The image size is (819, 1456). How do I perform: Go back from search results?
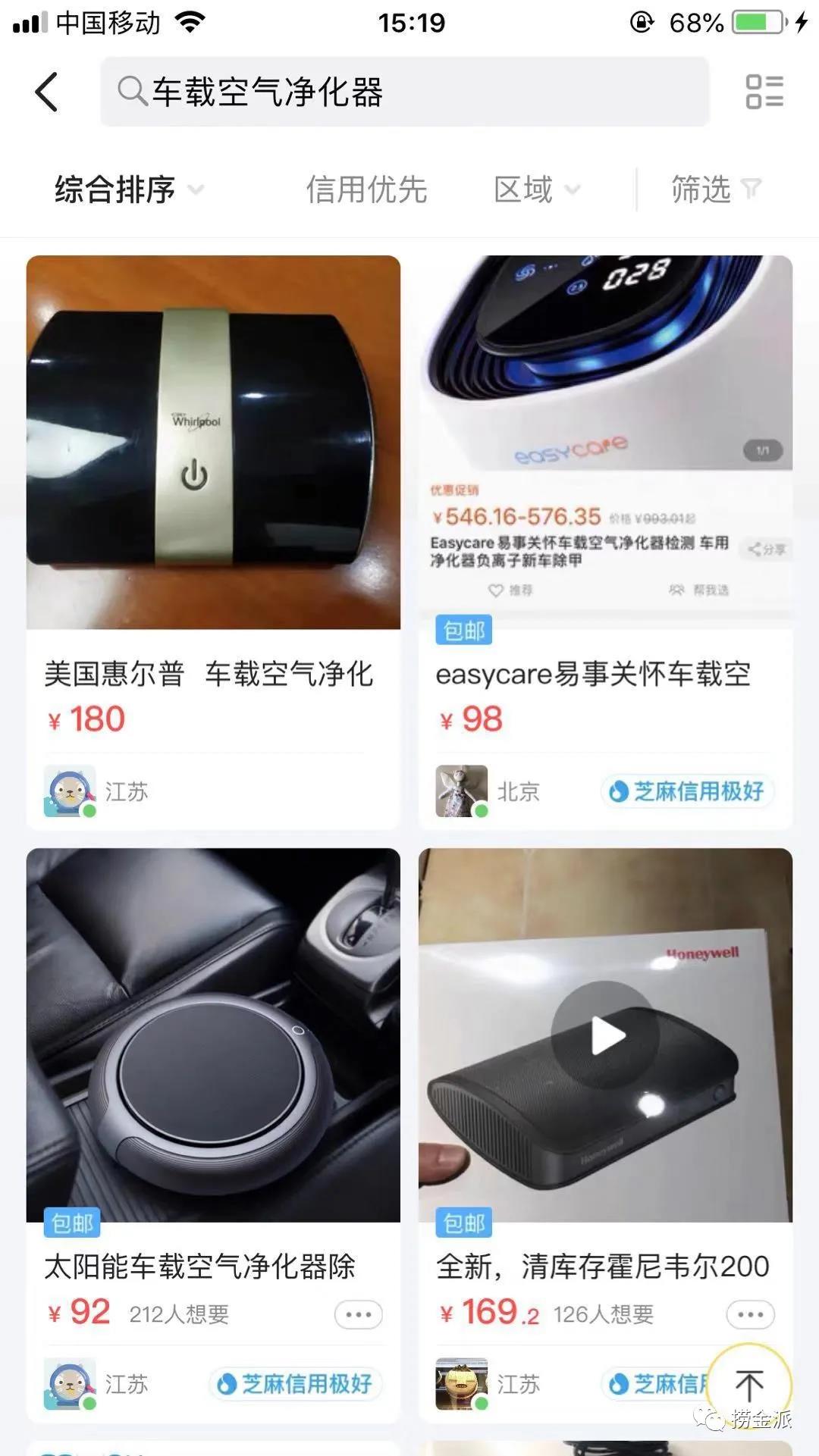point(47,92)
